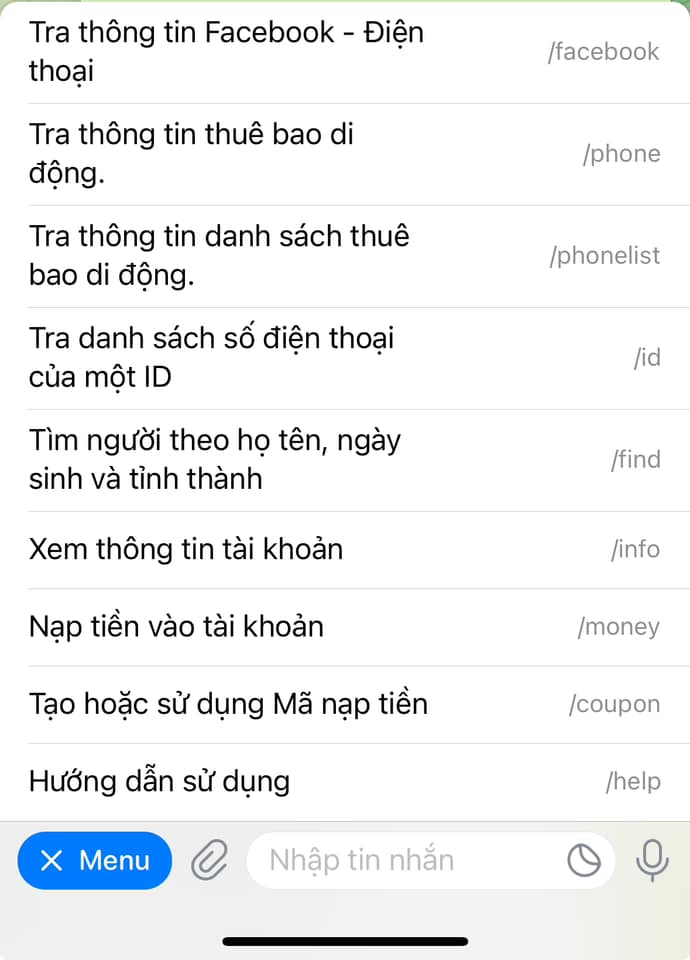This screenshot has width=690, height=960.
Task: Close the bot Menu
Action: pos(95,860)
